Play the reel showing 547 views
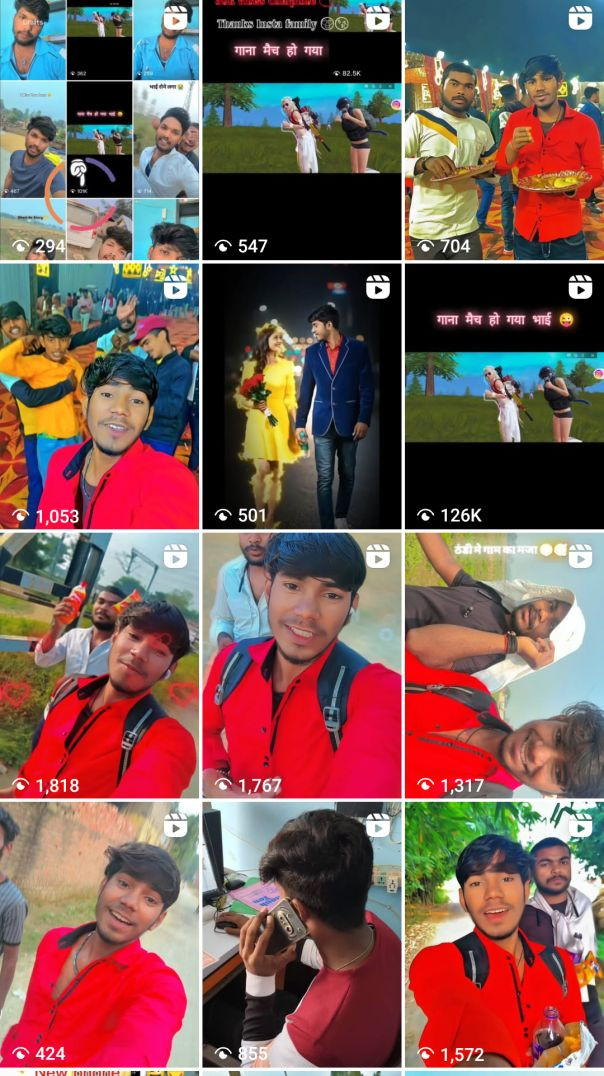This screenshot has height=1076, width=604. point(301,130)
